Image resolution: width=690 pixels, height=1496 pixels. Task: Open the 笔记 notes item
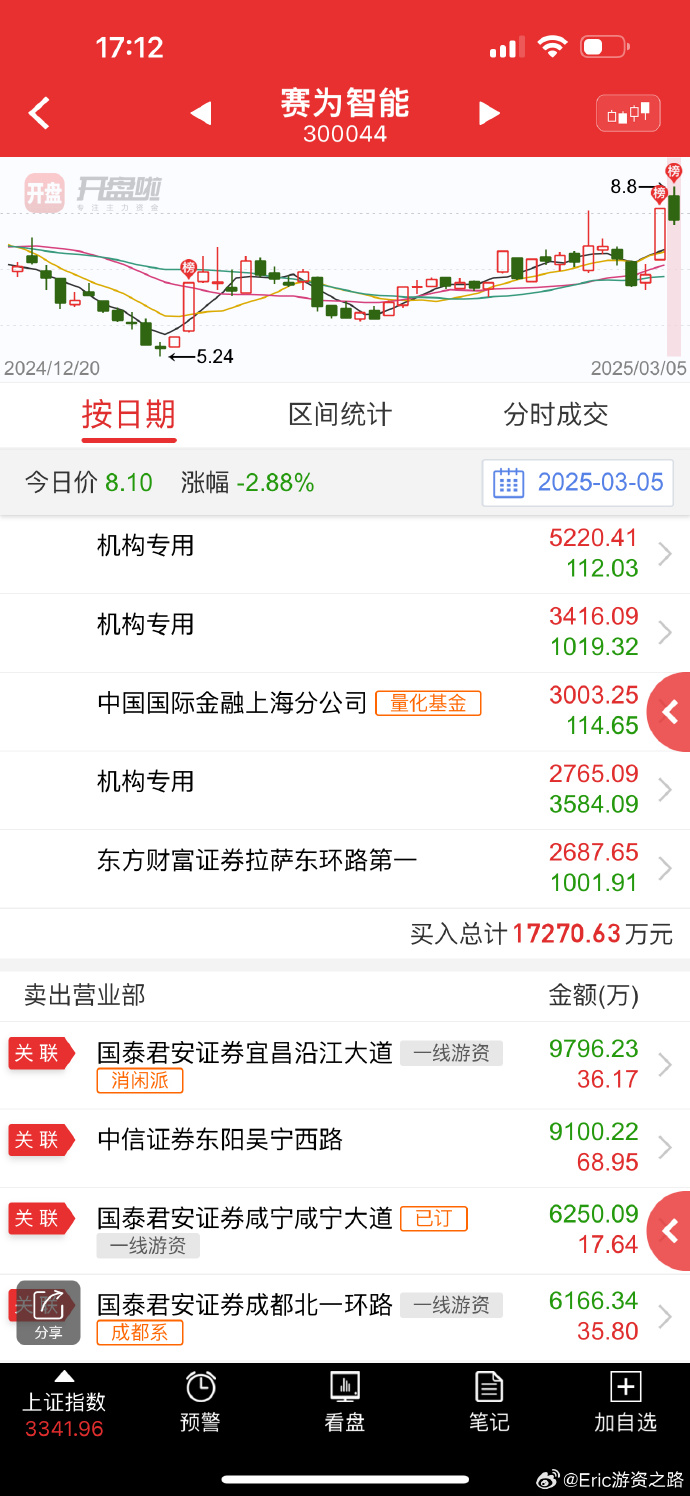[x=488, y=1402]
